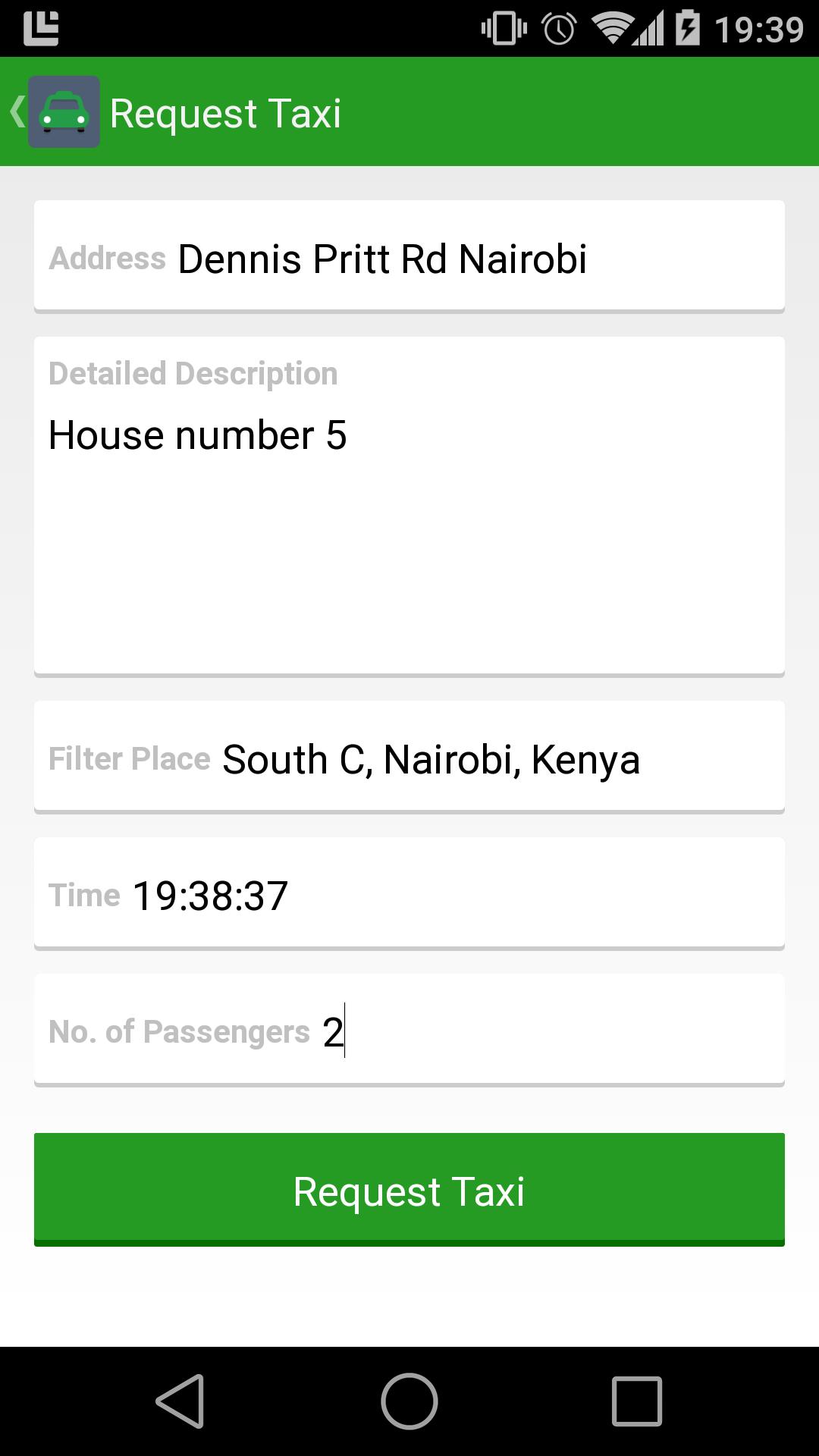
Task: Tap the taxi app icon in the header
Action: (64, 112)
